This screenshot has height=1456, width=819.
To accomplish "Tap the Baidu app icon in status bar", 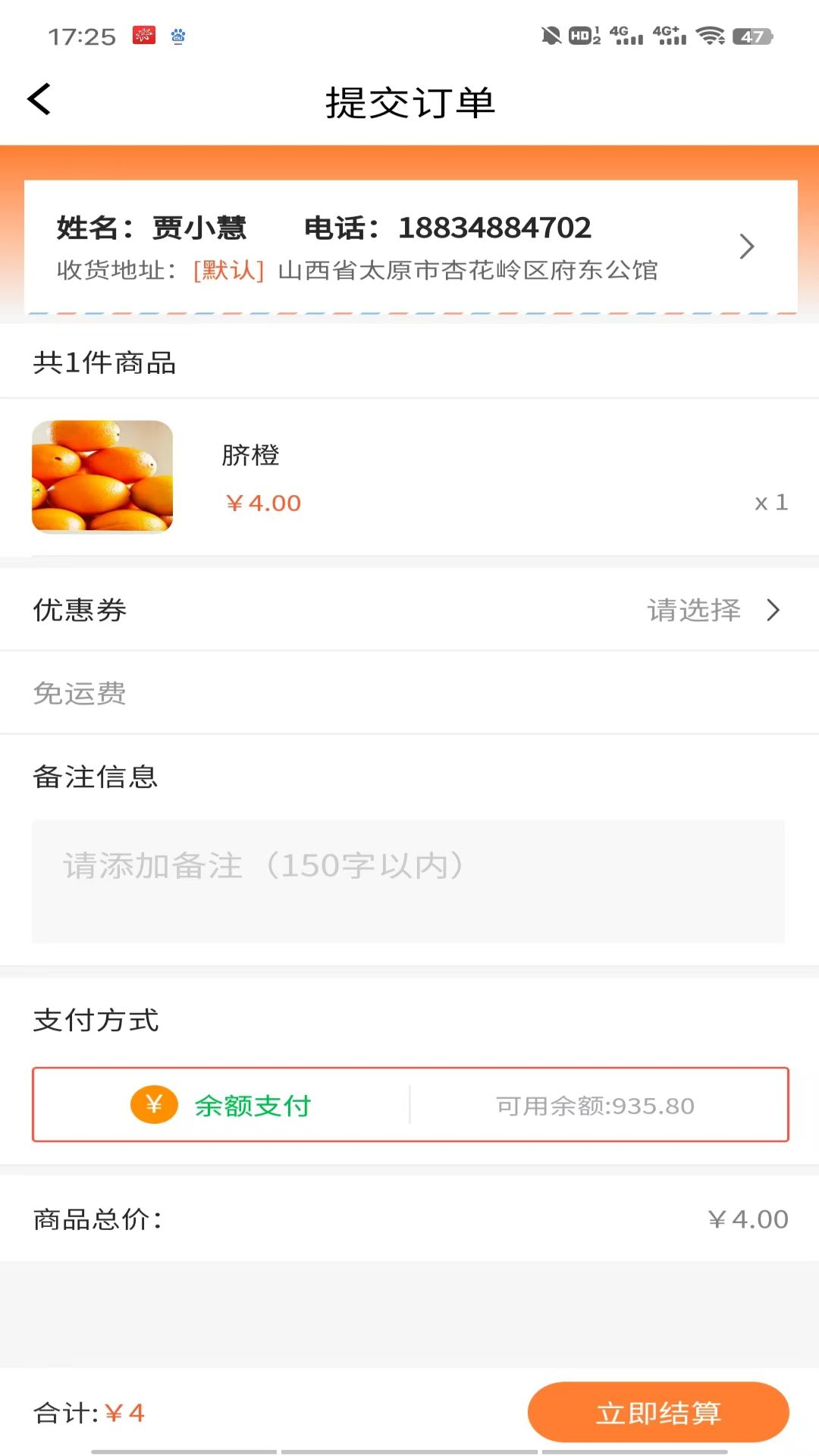I will pyautogui.click(x=180, y=36).
